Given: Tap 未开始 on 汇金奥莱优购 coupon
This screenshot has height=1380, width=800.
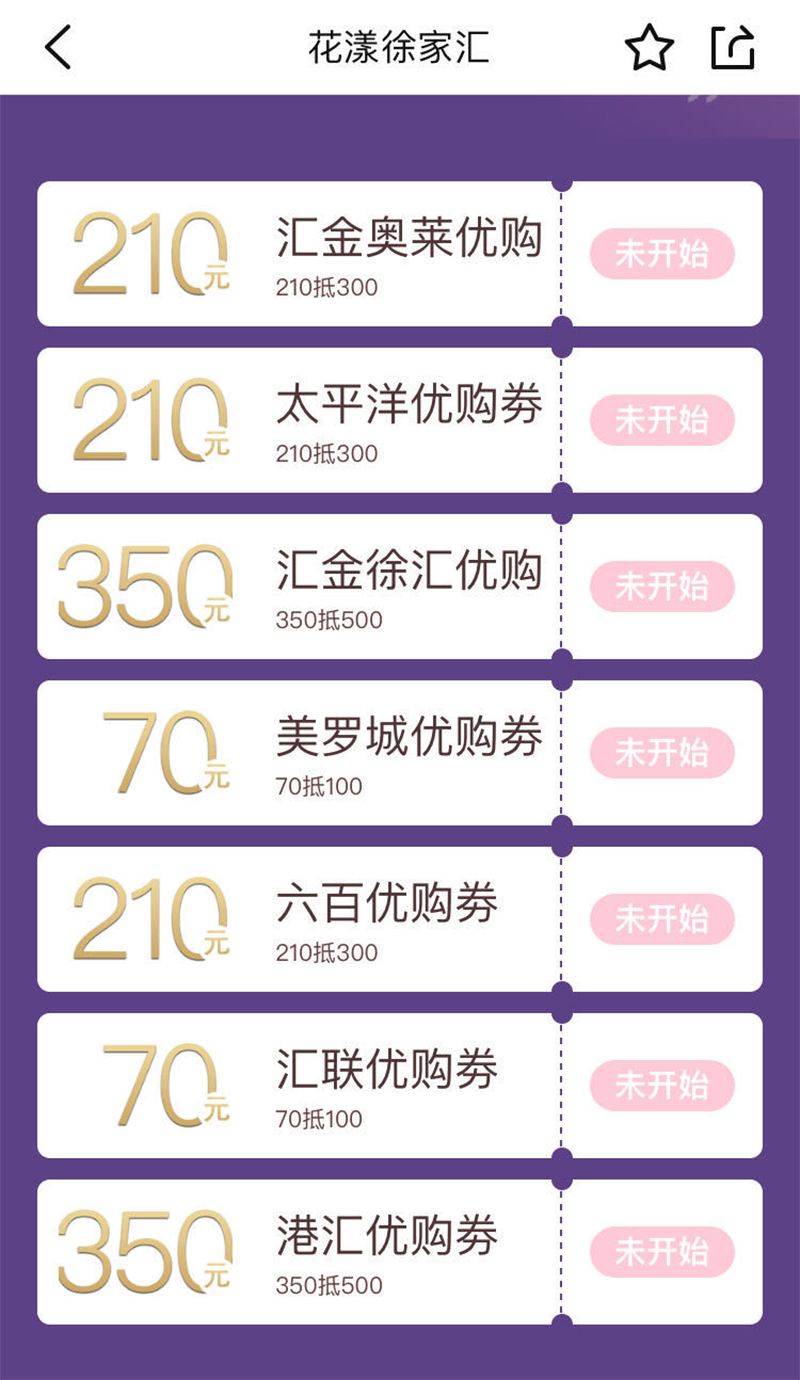Looking at the screenshot, I should (662, 254).
